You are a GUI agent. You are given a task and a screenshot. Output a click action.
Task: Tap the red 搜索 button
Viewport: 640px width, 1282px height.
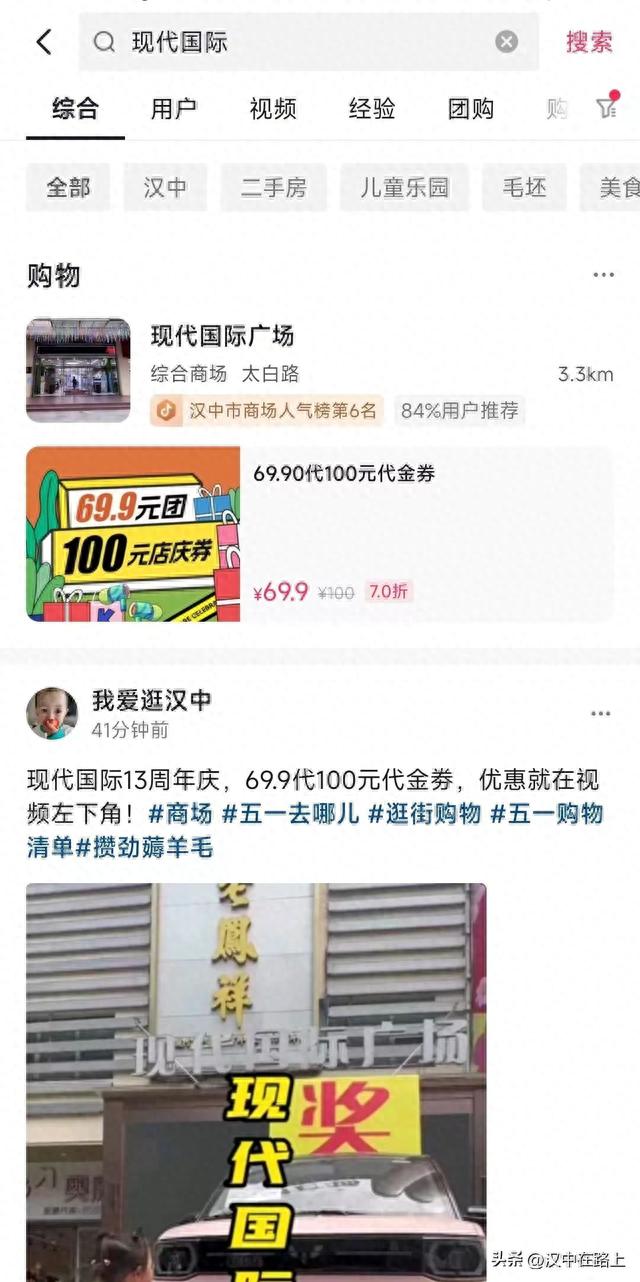(589, 42)
